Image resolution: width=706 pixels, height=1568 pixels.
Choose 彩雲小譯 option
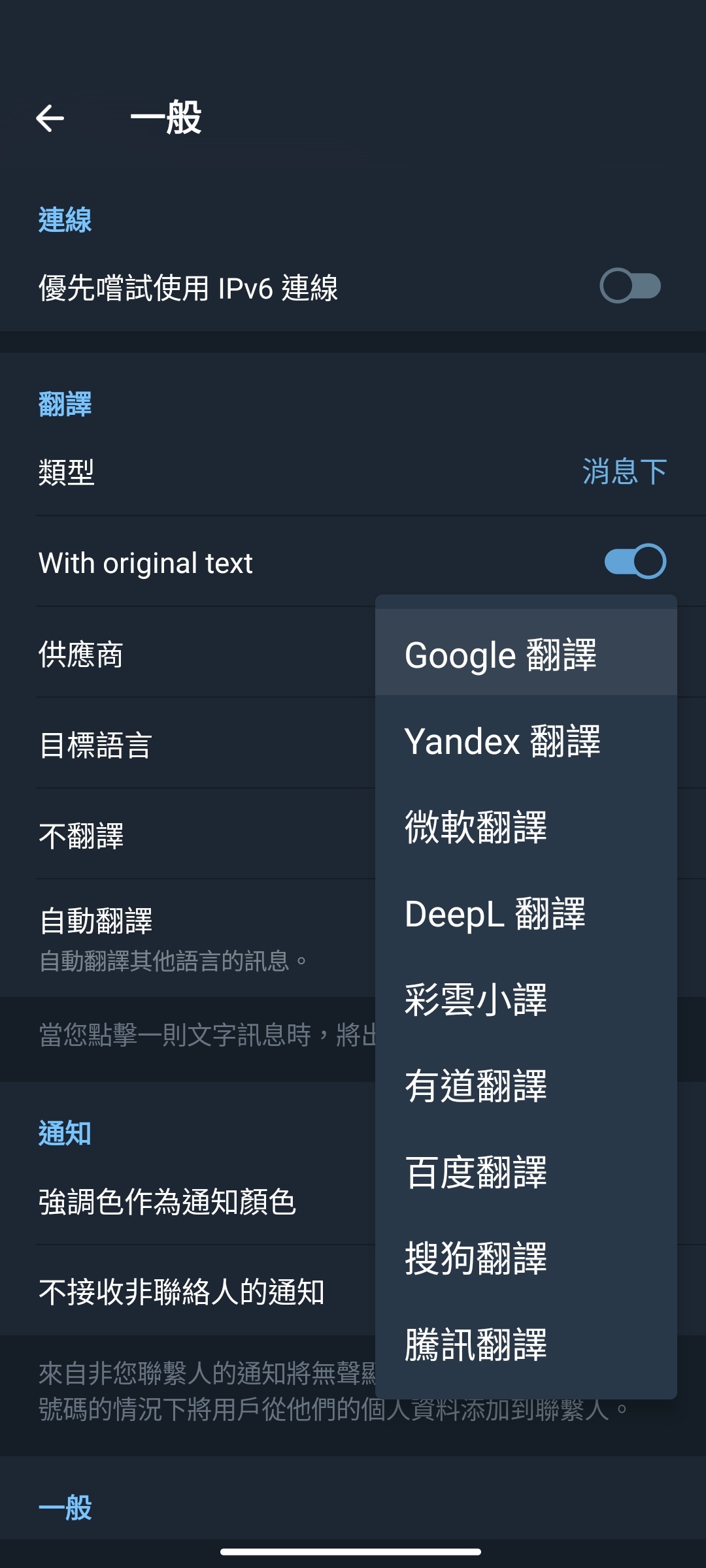pos(526,998)
